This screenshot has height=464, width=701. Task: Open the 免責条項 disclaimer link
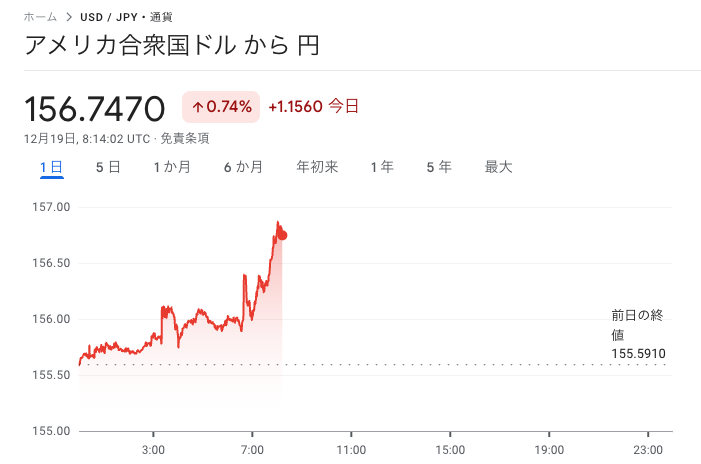185,139
